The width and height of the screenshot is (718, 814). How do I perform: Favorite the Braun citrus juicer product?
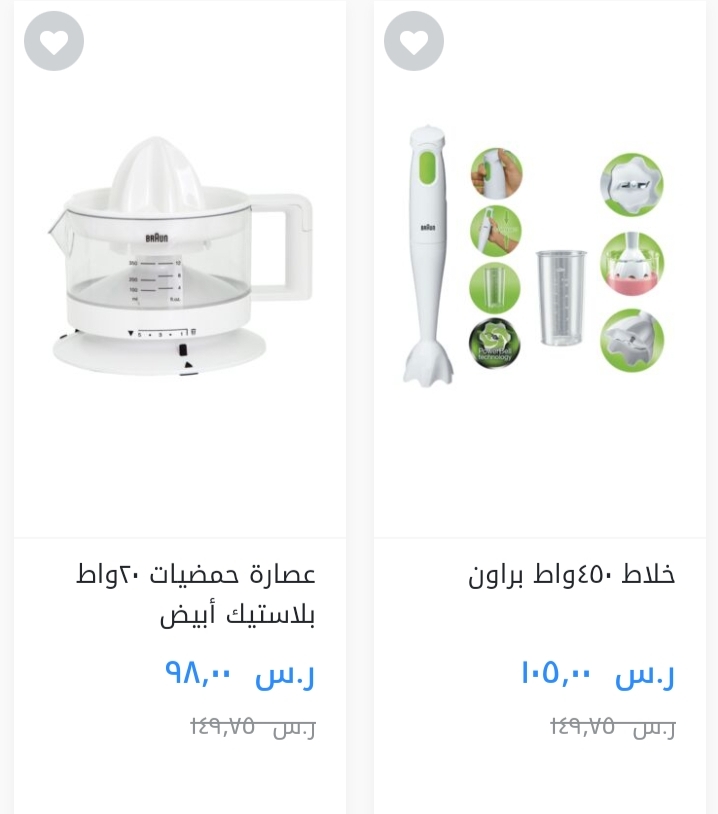(x=54, y=42)
